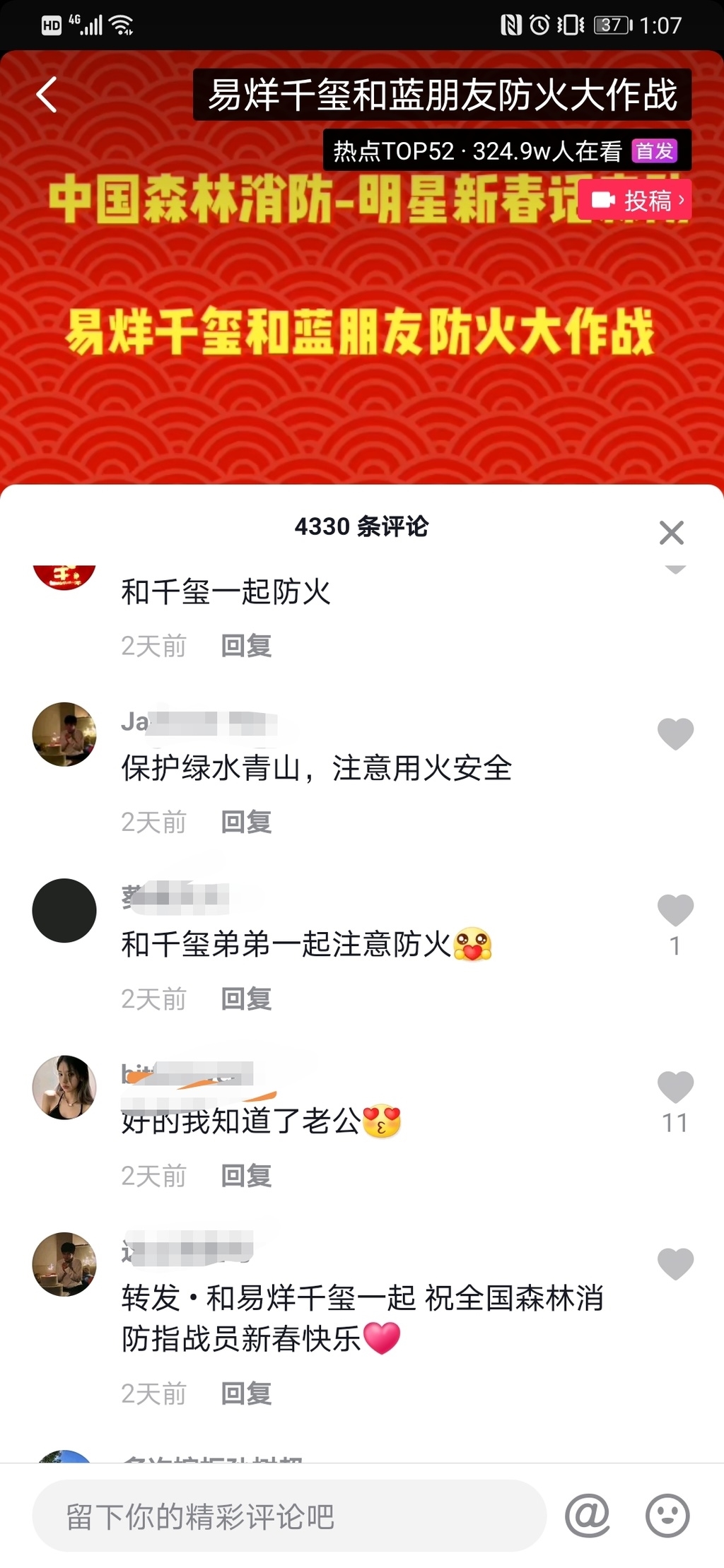Tap the 投稿 submit video button
This screenshot has height=1568, width=724.
636,201
